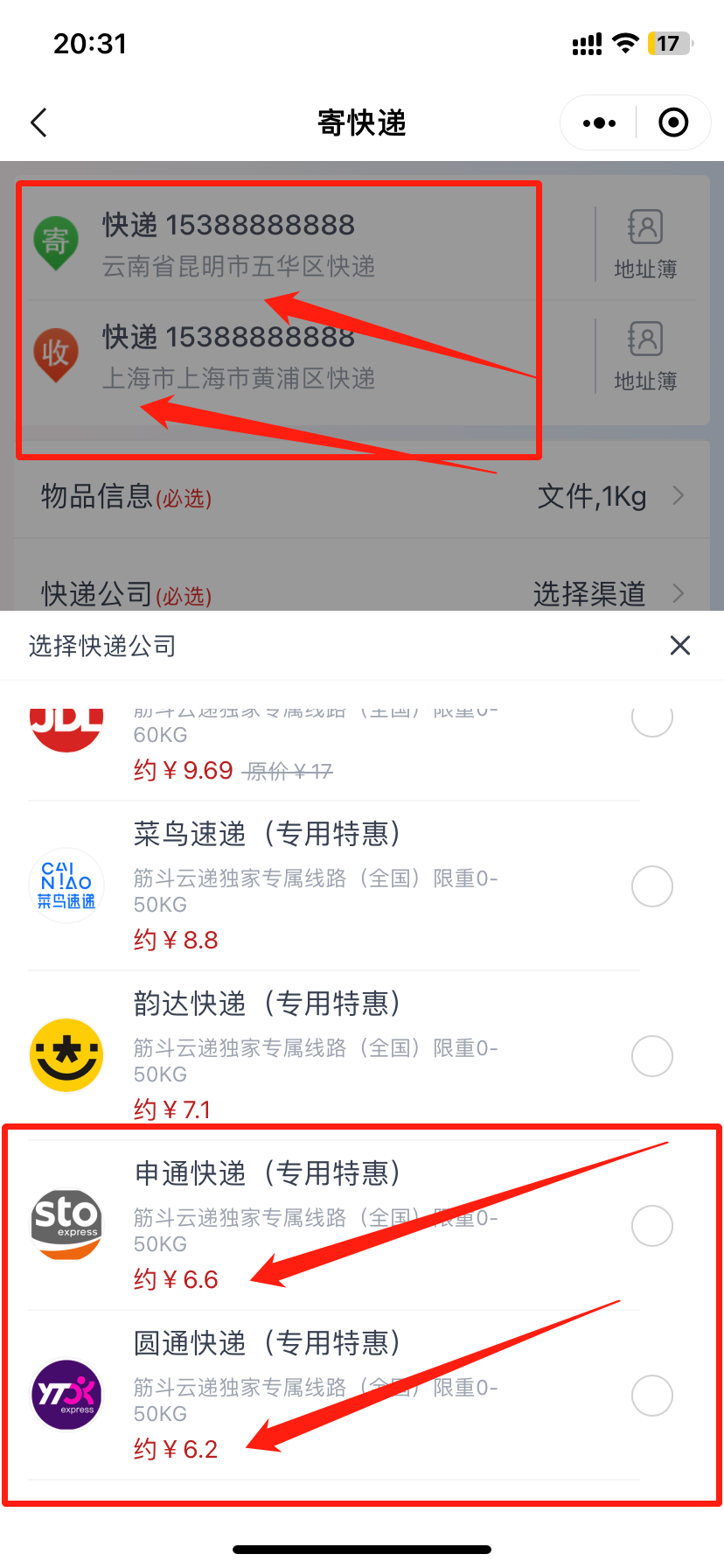Select 韵达快递 (专用特惠) courier option

(x=652, y=1056)
